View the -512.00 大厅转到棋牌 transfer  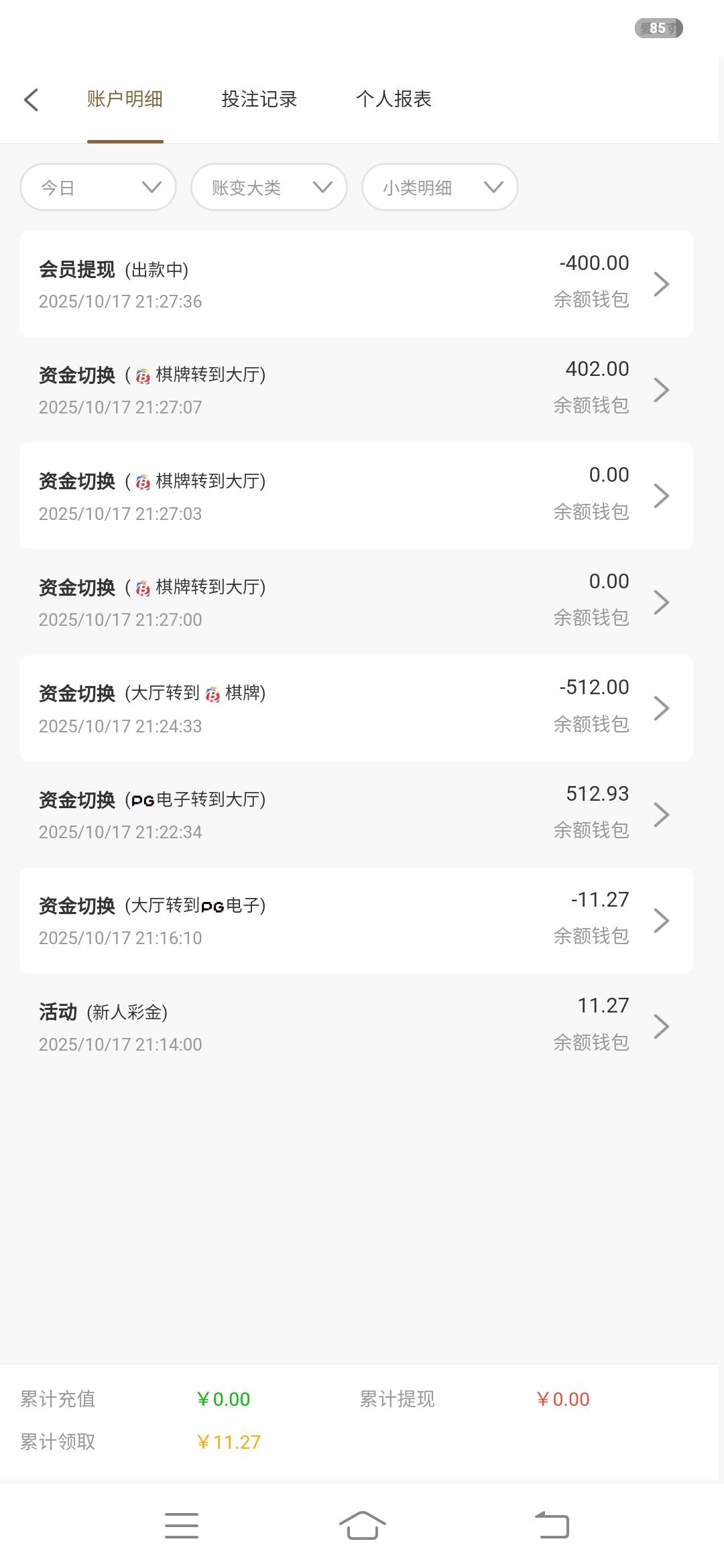pos(356,708)
